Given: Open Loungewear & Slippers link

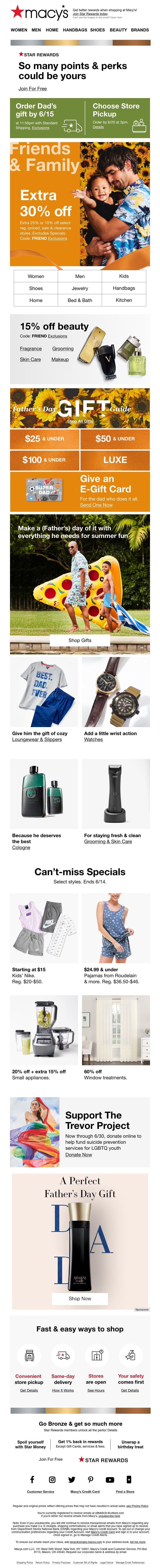Looking at the screenshot, I should 37,739.
